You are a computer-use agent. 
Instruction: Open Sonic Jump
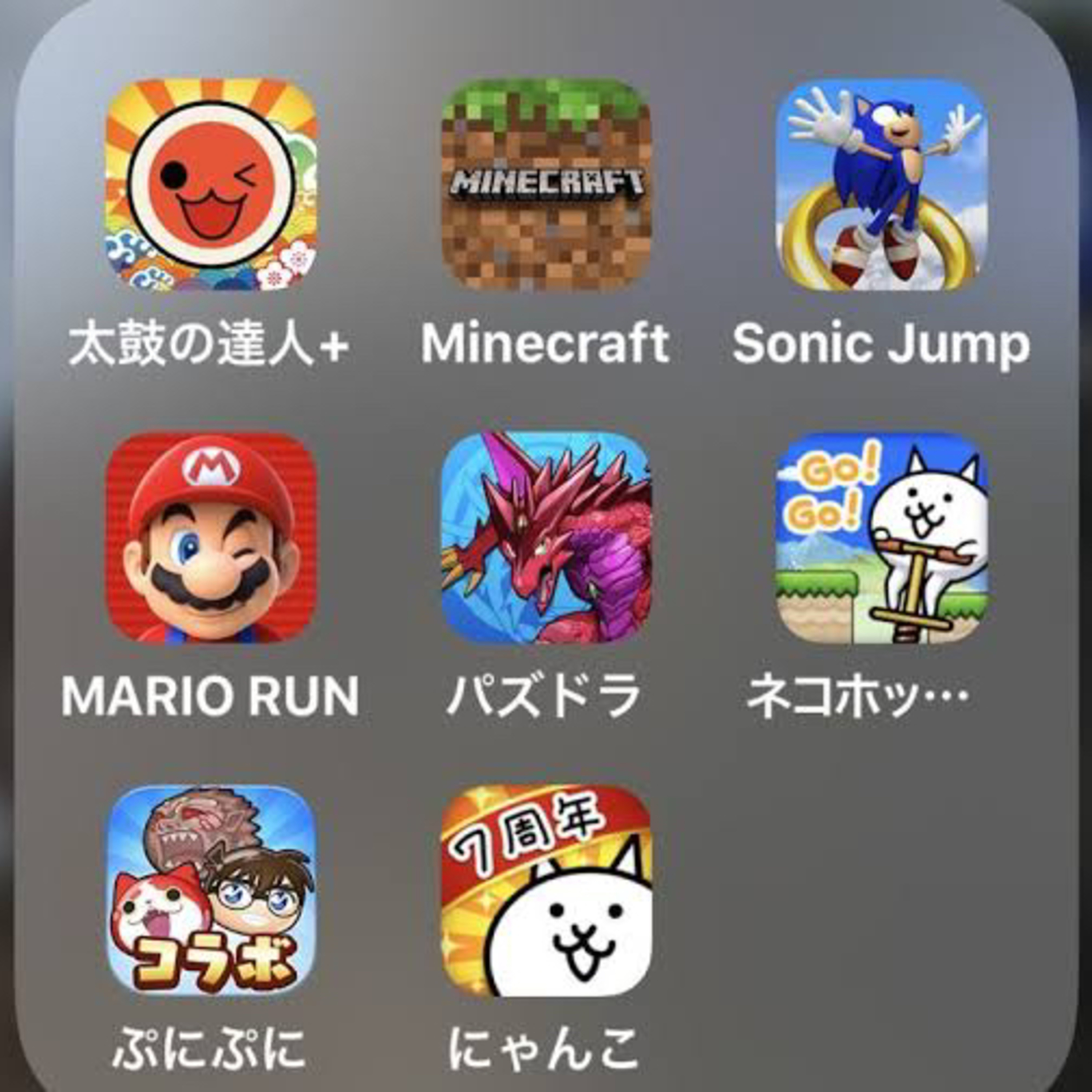881,185
